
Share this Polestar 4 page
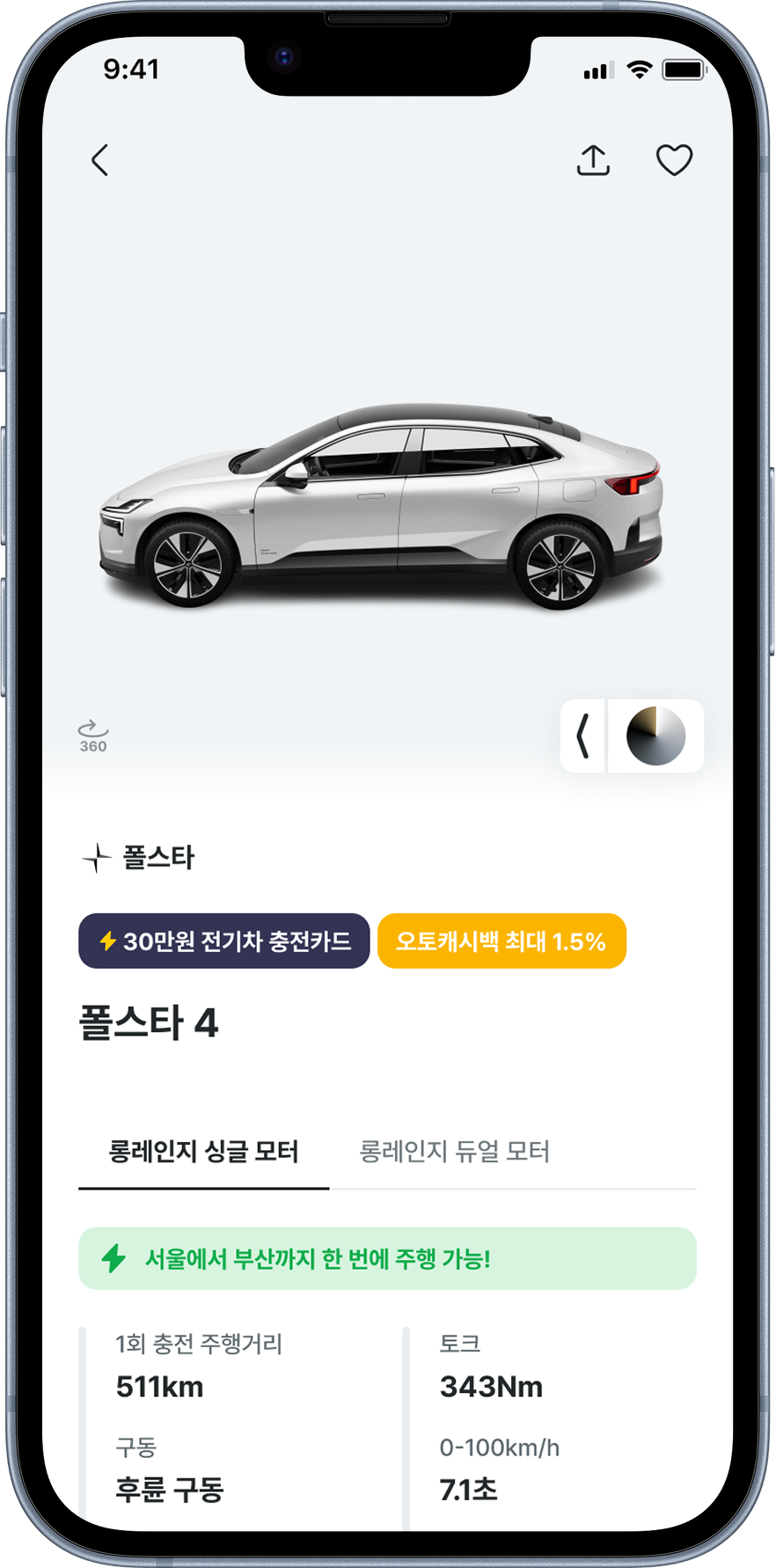click(593, 160)
